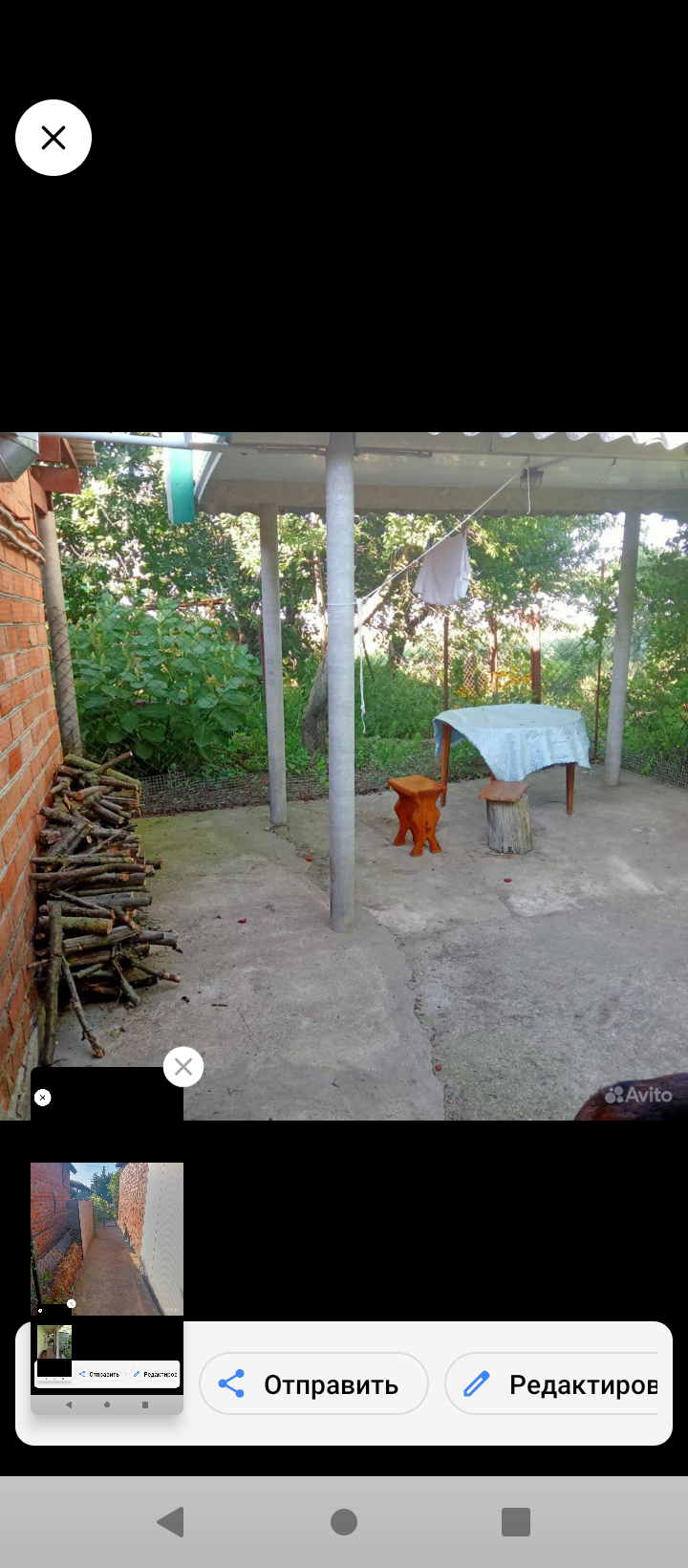Open the Редактировать edit button
Image resolution: width=688 pixels, height=1568 pixels.
click(x=556, y=1383)
